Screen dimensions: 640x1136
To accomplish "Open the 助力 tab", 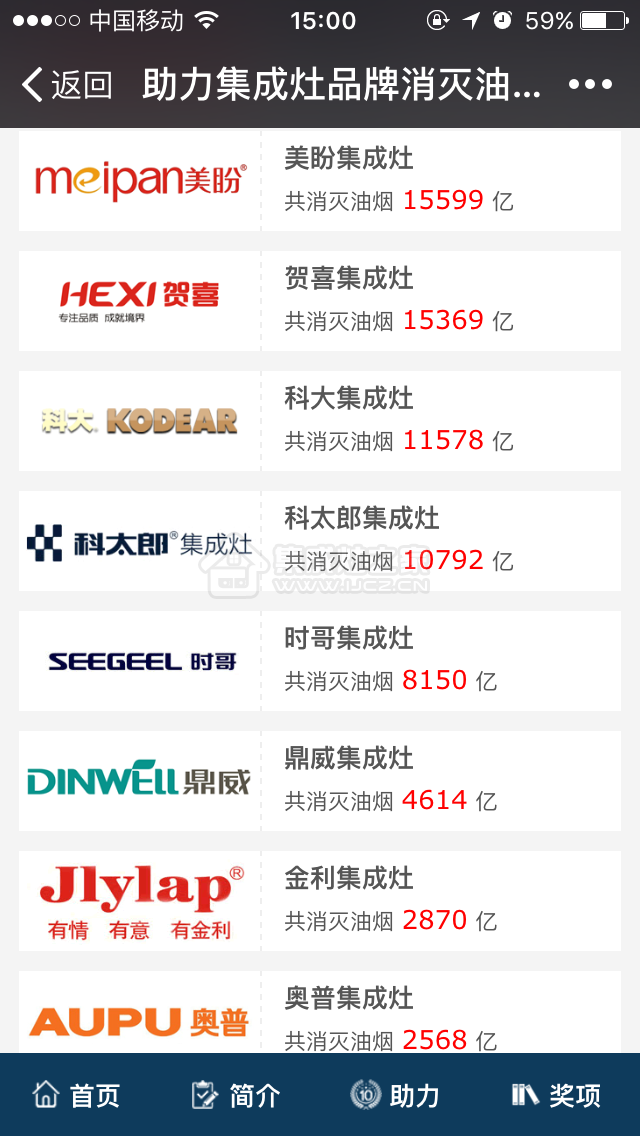I will click(395, 1095).
